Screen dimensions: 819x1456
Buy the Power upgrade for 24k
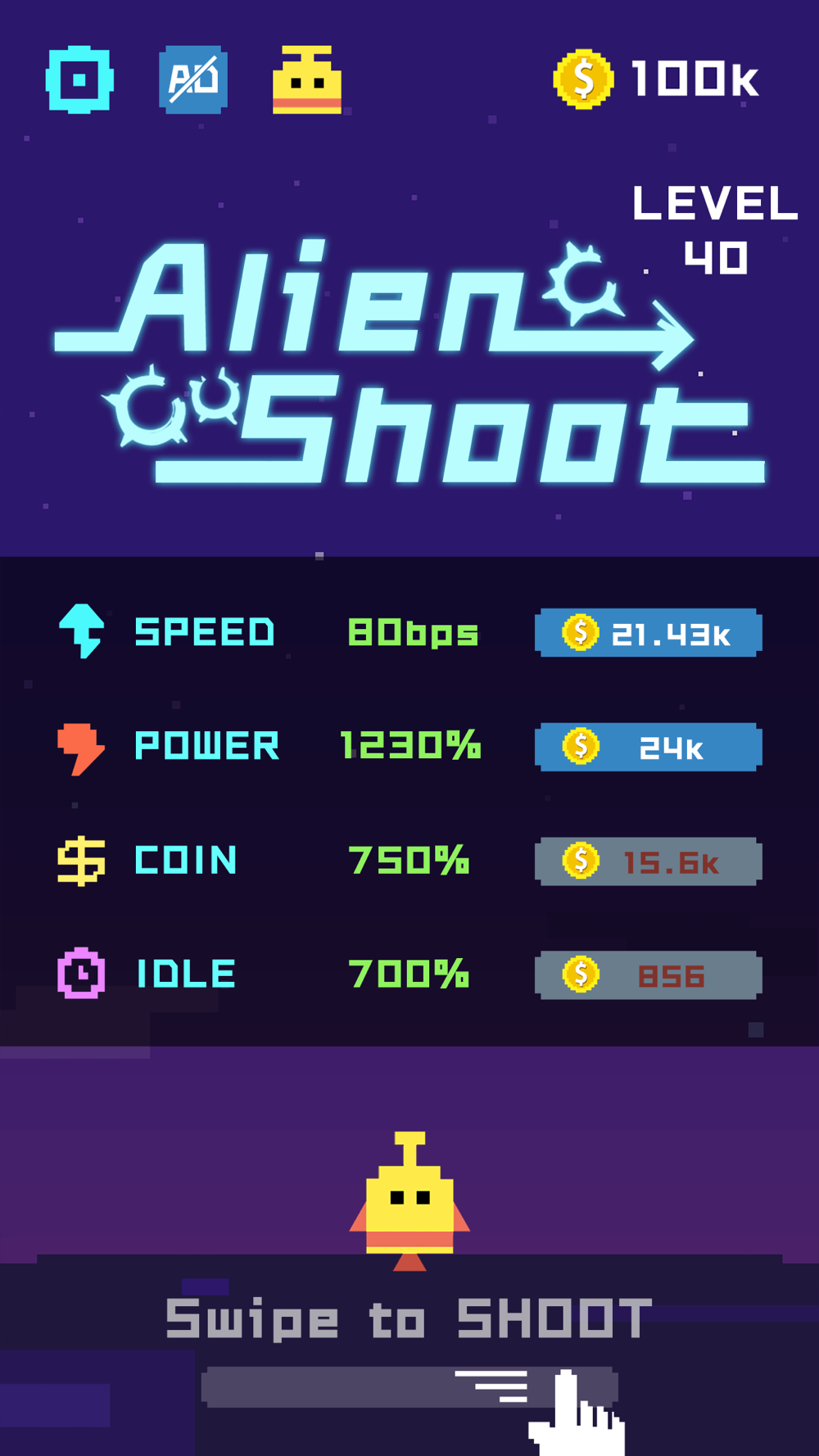pos(648,747)
